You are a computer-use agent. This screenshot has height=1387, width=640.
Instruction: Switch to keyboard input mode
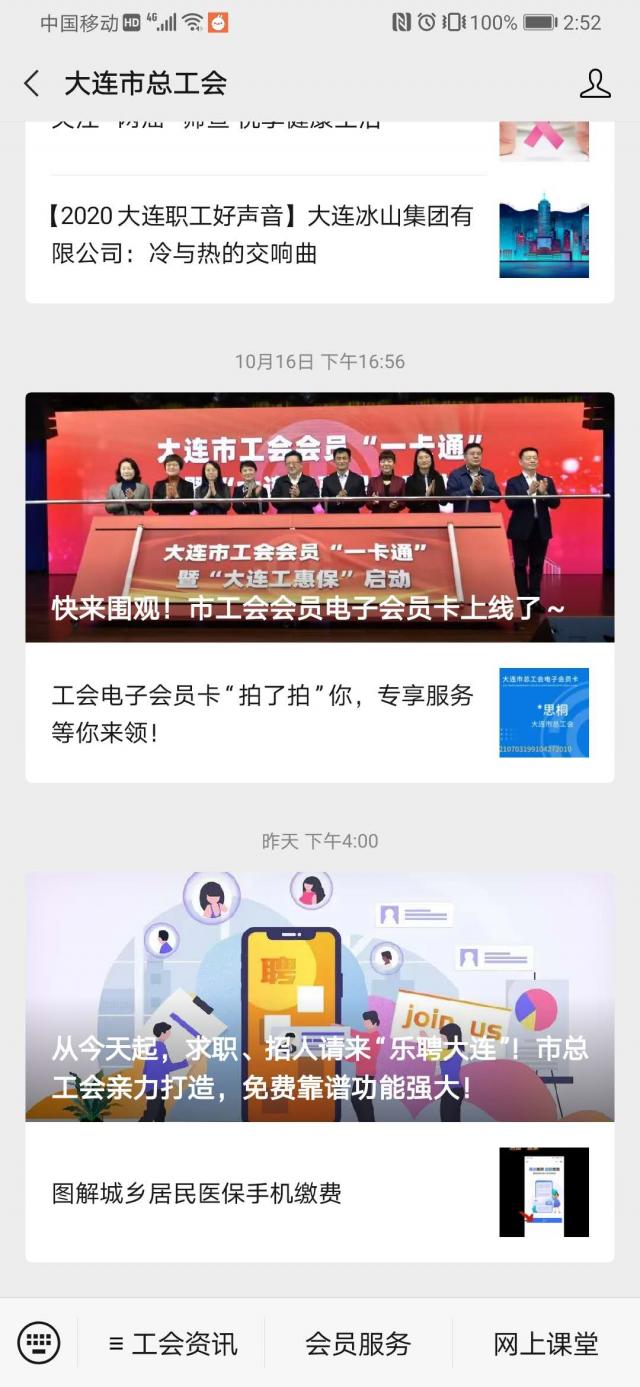(x=39, y=1342)
